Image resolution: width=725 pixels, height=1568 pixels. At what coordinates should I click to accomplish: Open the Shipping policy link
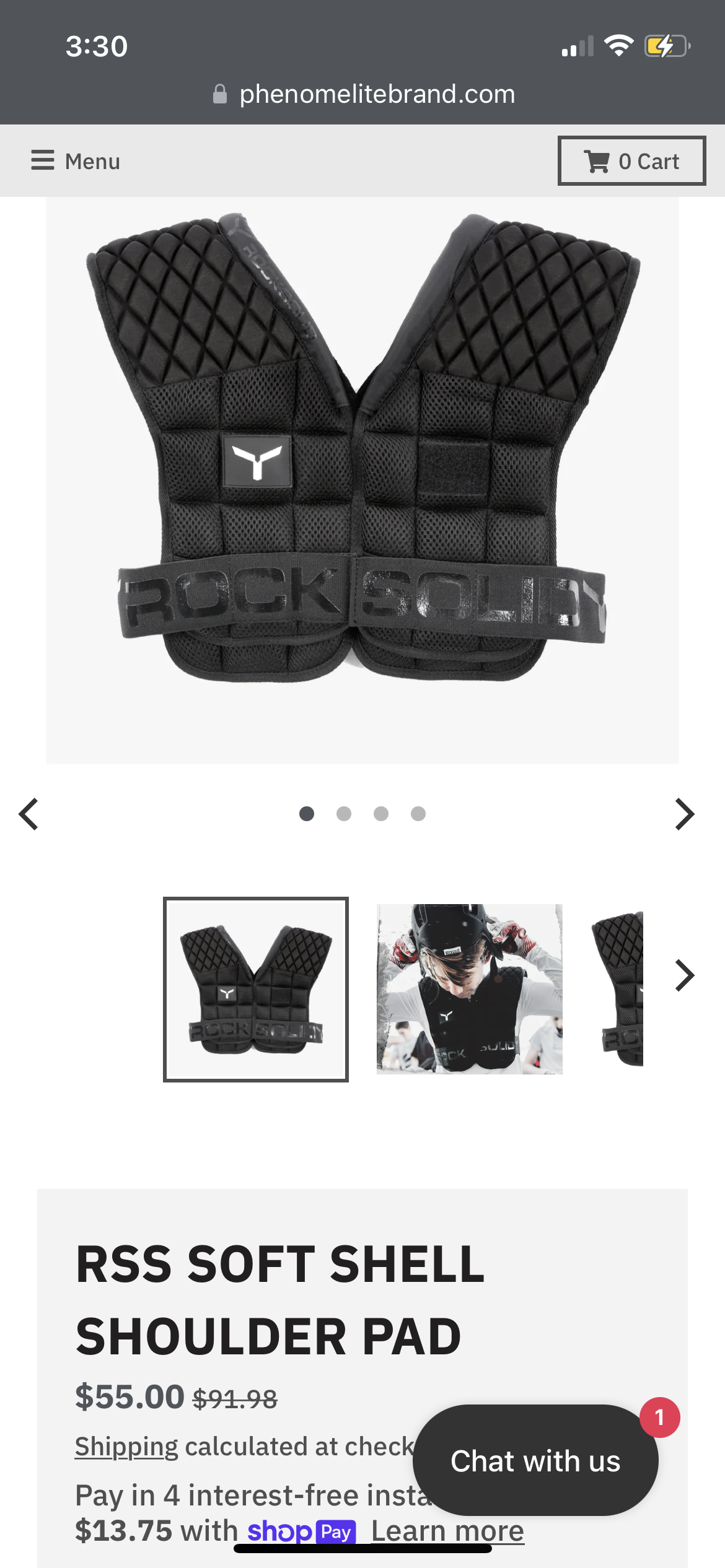click(x=126, y=1447)
